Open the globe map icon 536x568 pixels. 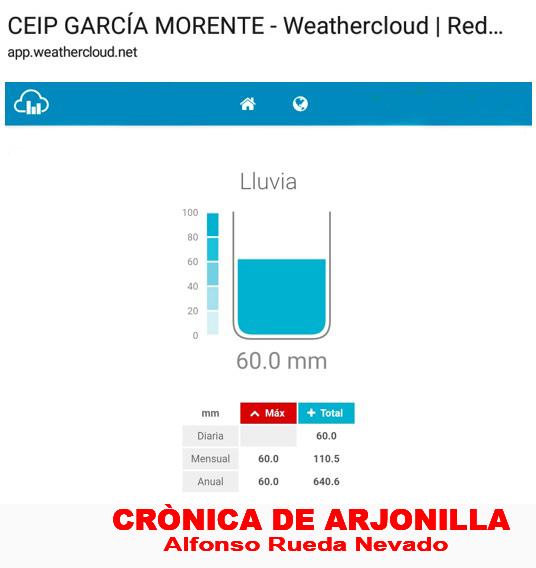300,104
